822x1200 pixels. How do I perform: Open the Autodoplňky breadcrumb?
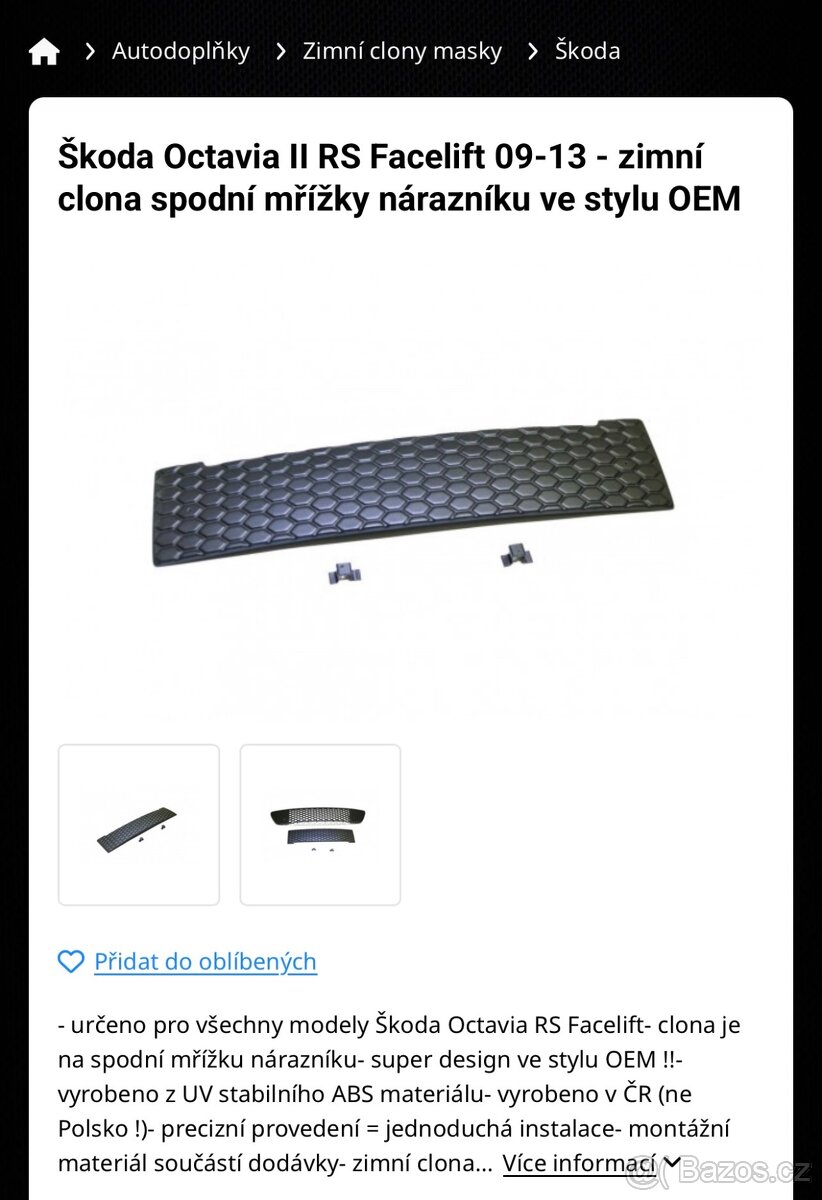180,51
